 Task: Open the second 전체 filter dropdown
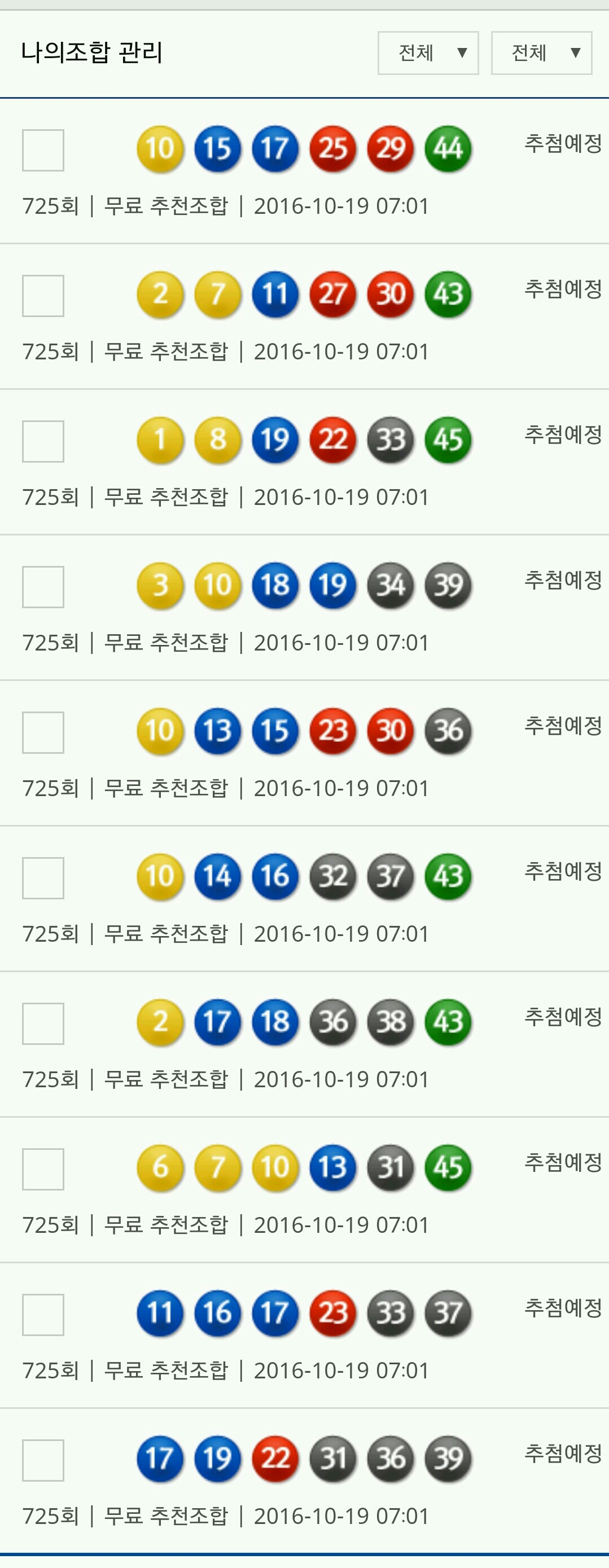coord(541,53)
